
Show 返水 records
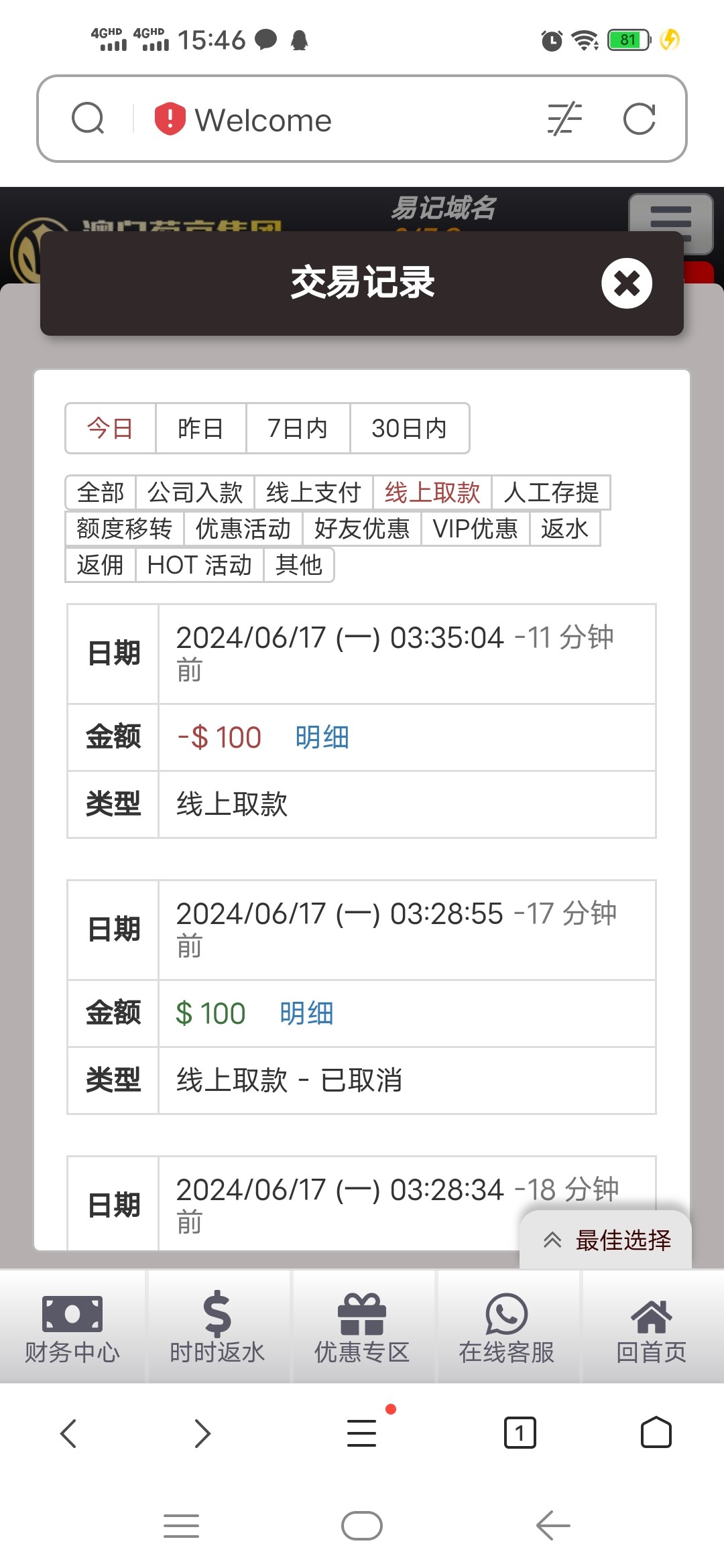click(564, 529)
